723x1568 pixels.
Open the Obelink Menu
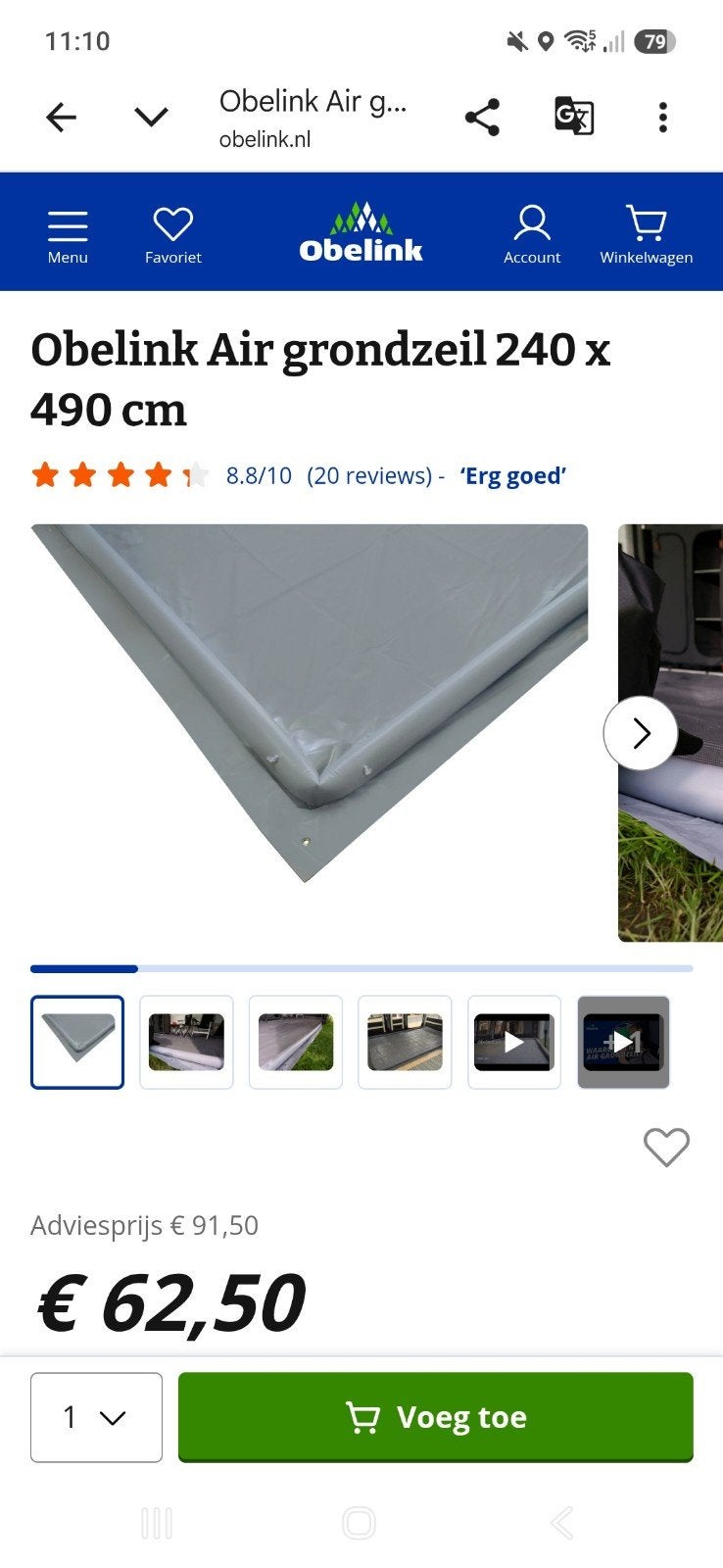[68, 236]
